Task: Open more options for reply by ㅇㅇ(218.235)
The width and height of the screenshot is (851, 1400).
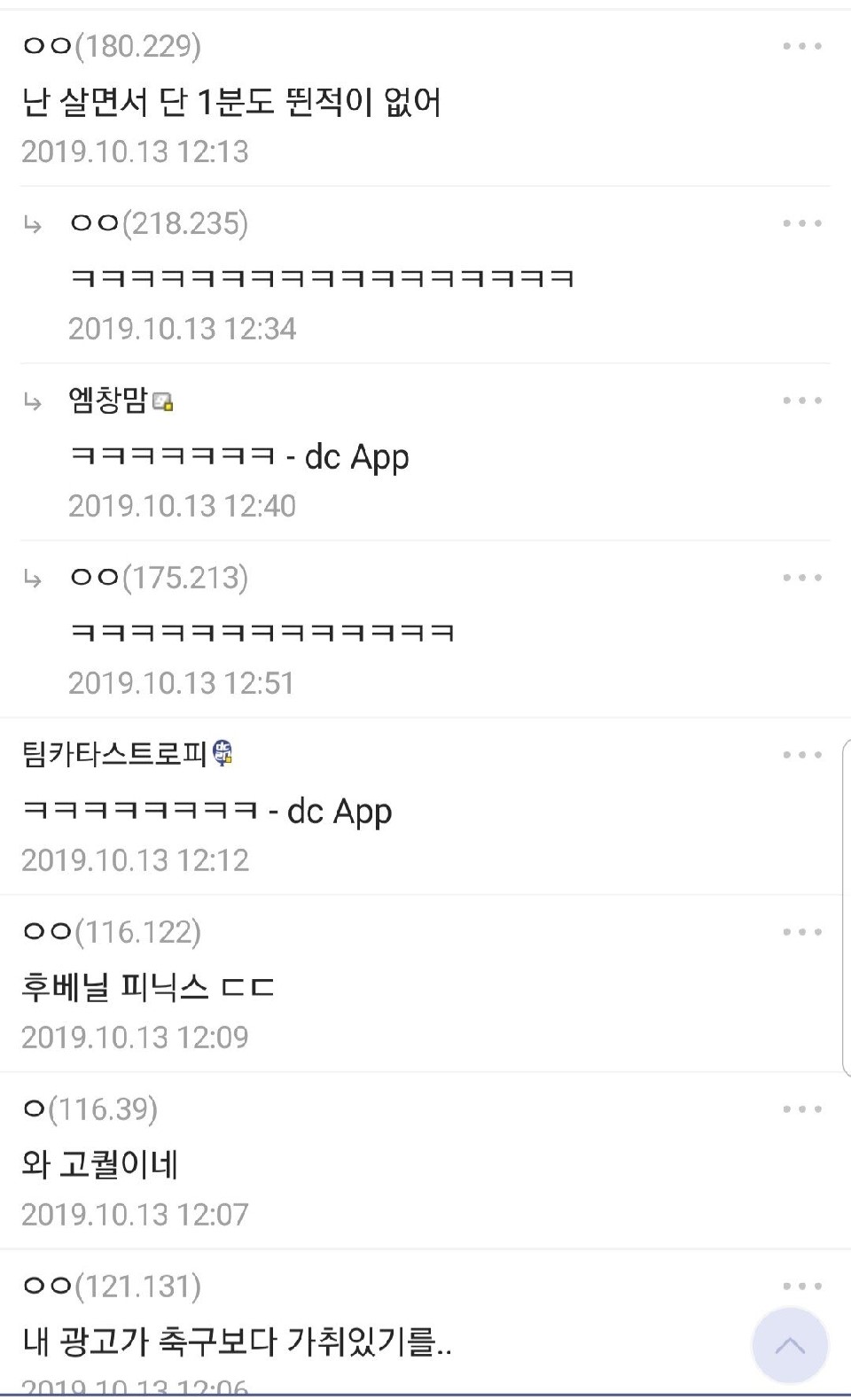Action: tap(801, 223)
